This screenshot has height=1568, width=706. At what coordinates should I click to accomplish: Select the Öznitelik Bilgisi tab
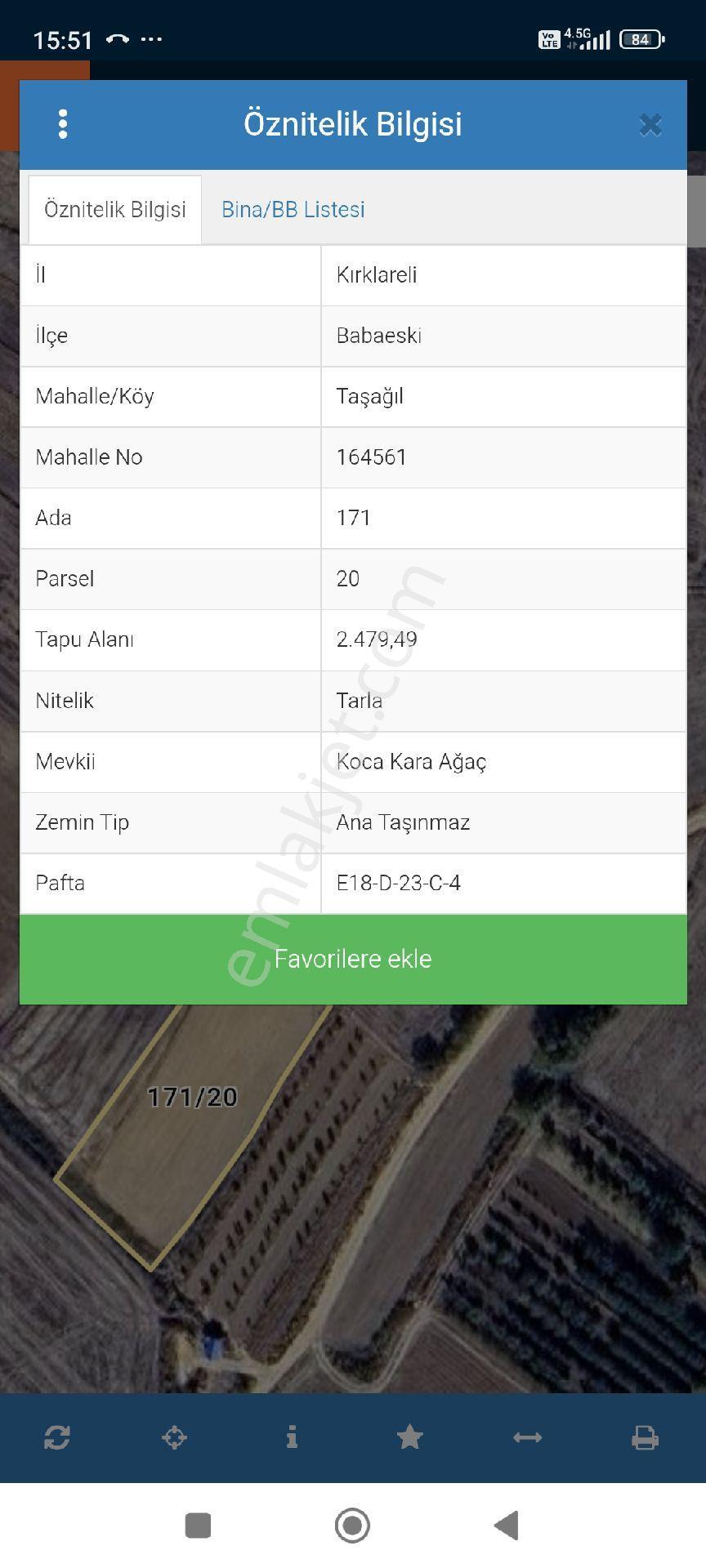[115, 210]
